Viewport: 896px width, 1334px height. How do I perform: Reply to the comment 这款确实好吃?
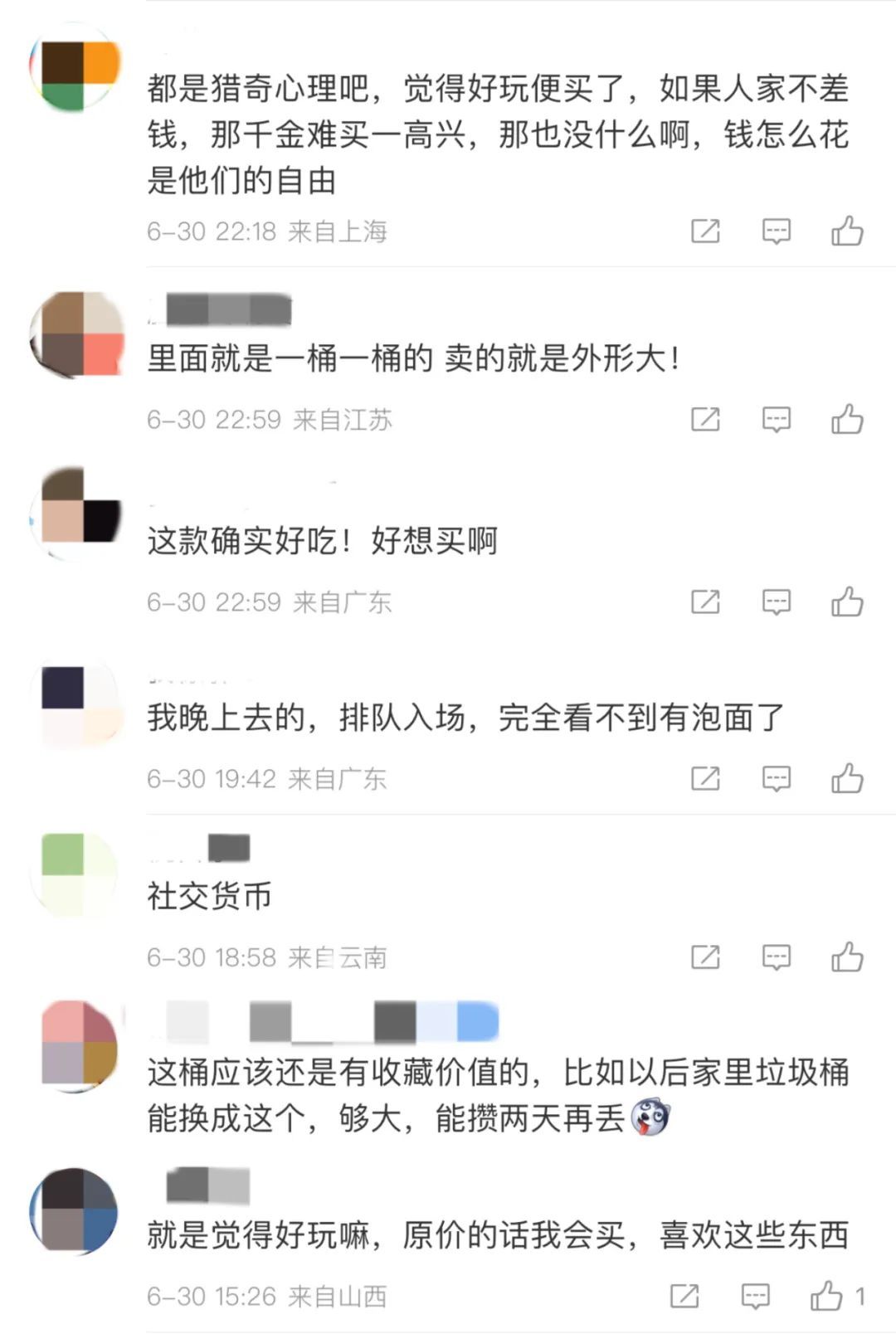tap(776, 602)
